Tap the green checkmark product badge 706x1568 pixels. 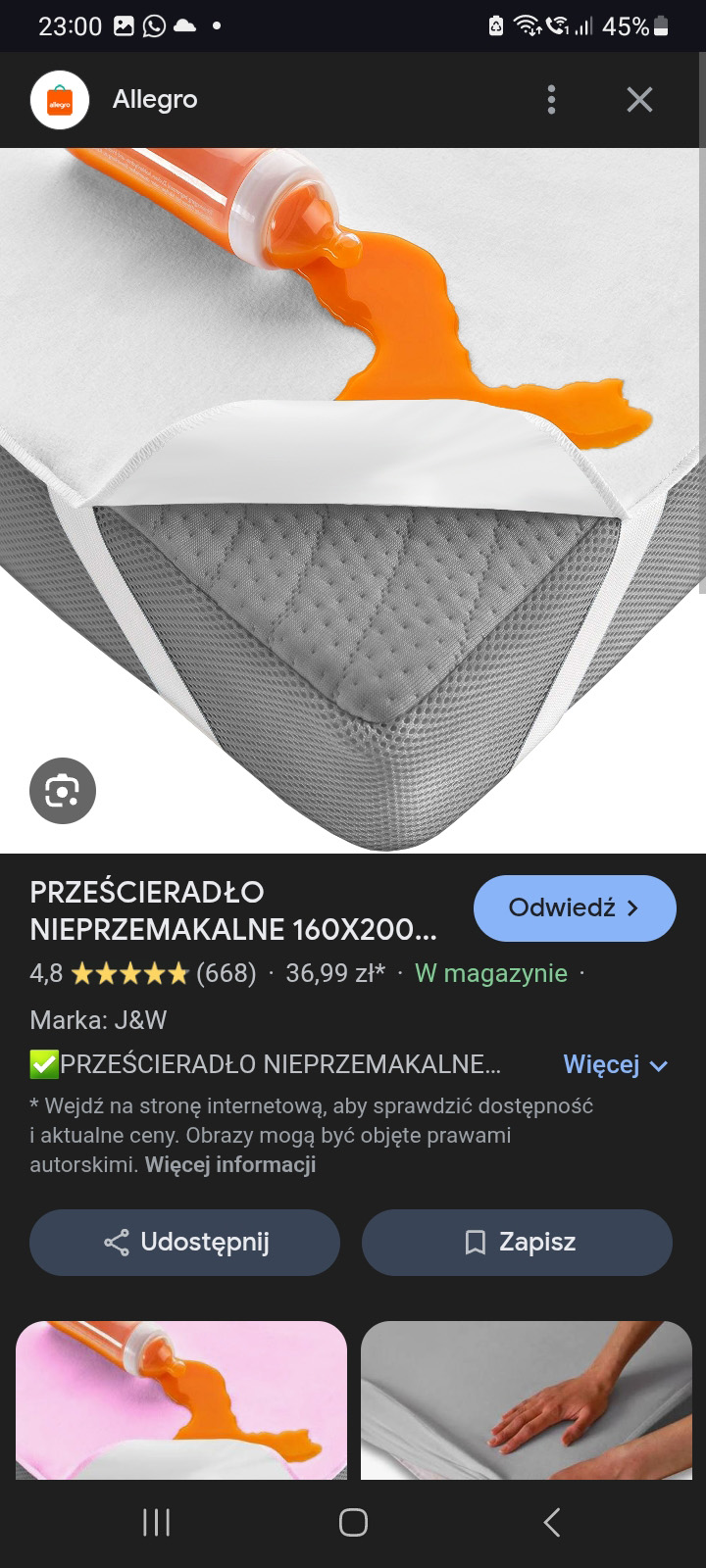(43, 1063)
